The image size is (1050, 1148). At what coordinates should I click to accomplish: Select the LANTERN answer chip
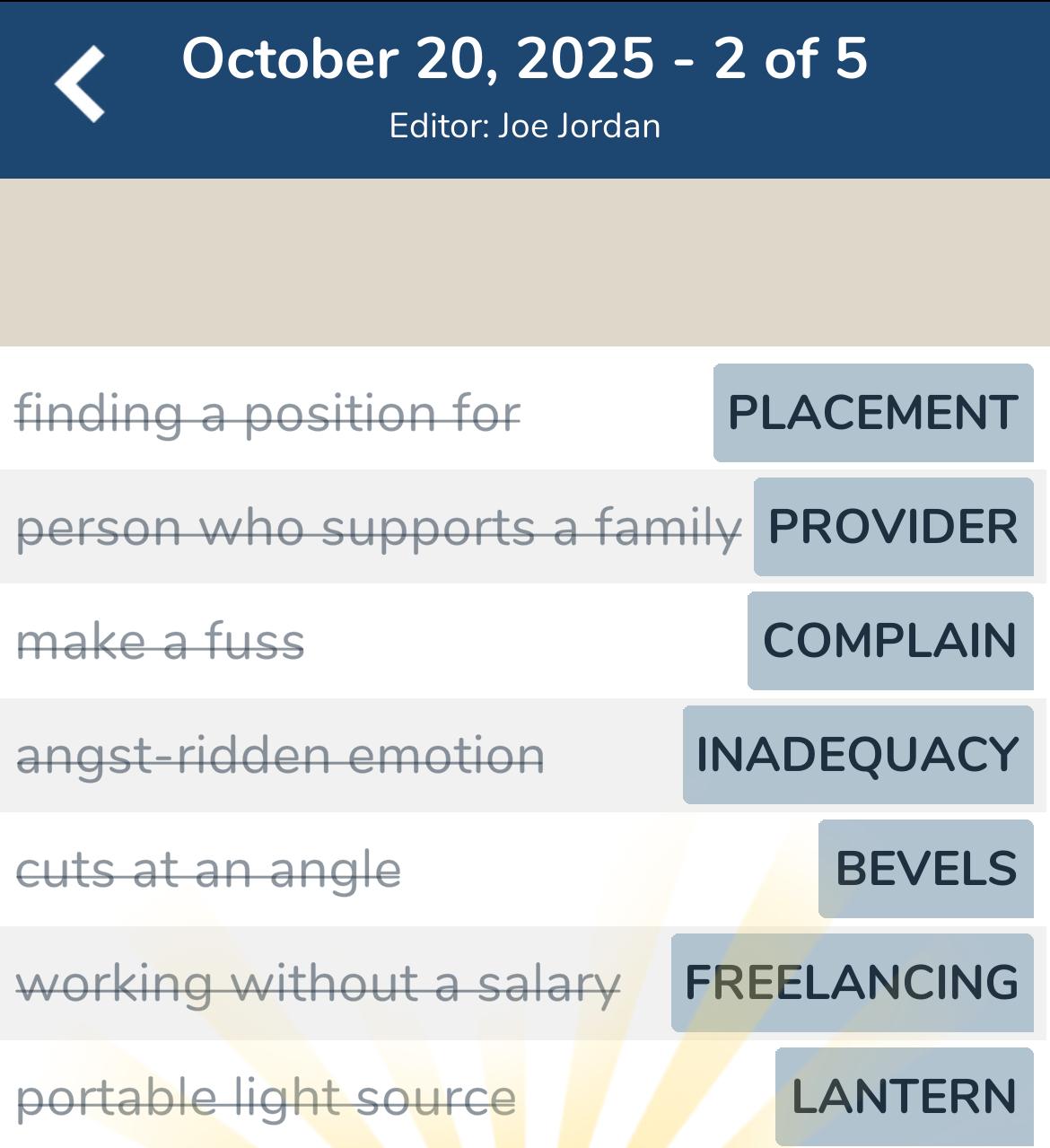pyautogui.click(x=904, y=1096)
